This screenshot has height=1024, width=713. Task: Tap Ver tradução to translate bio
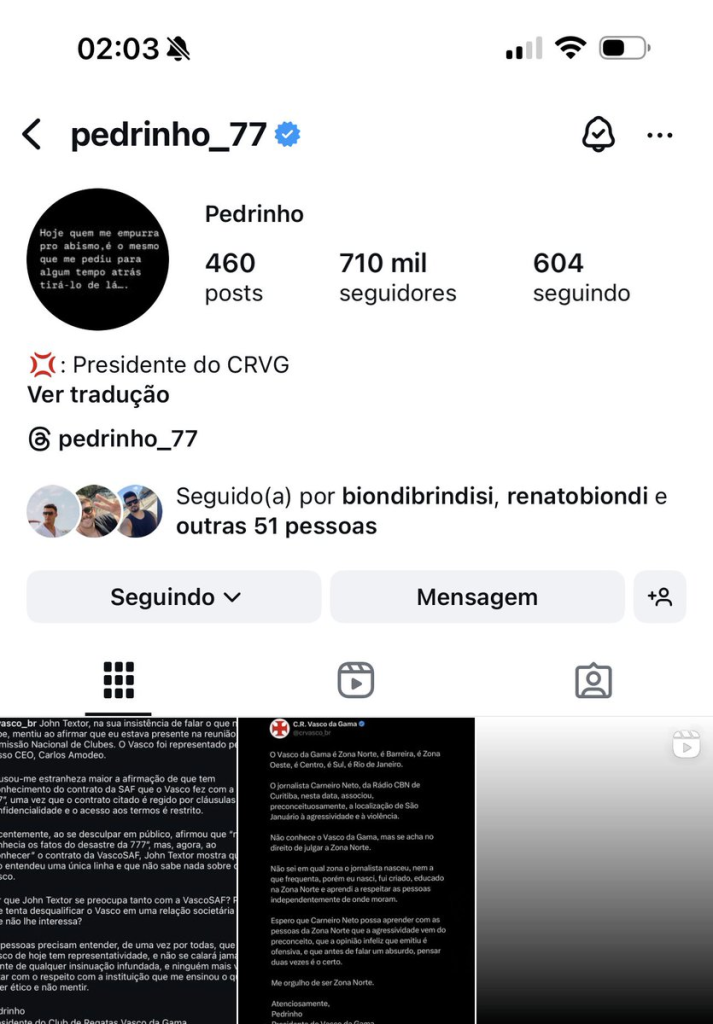(x=98, y=395)
